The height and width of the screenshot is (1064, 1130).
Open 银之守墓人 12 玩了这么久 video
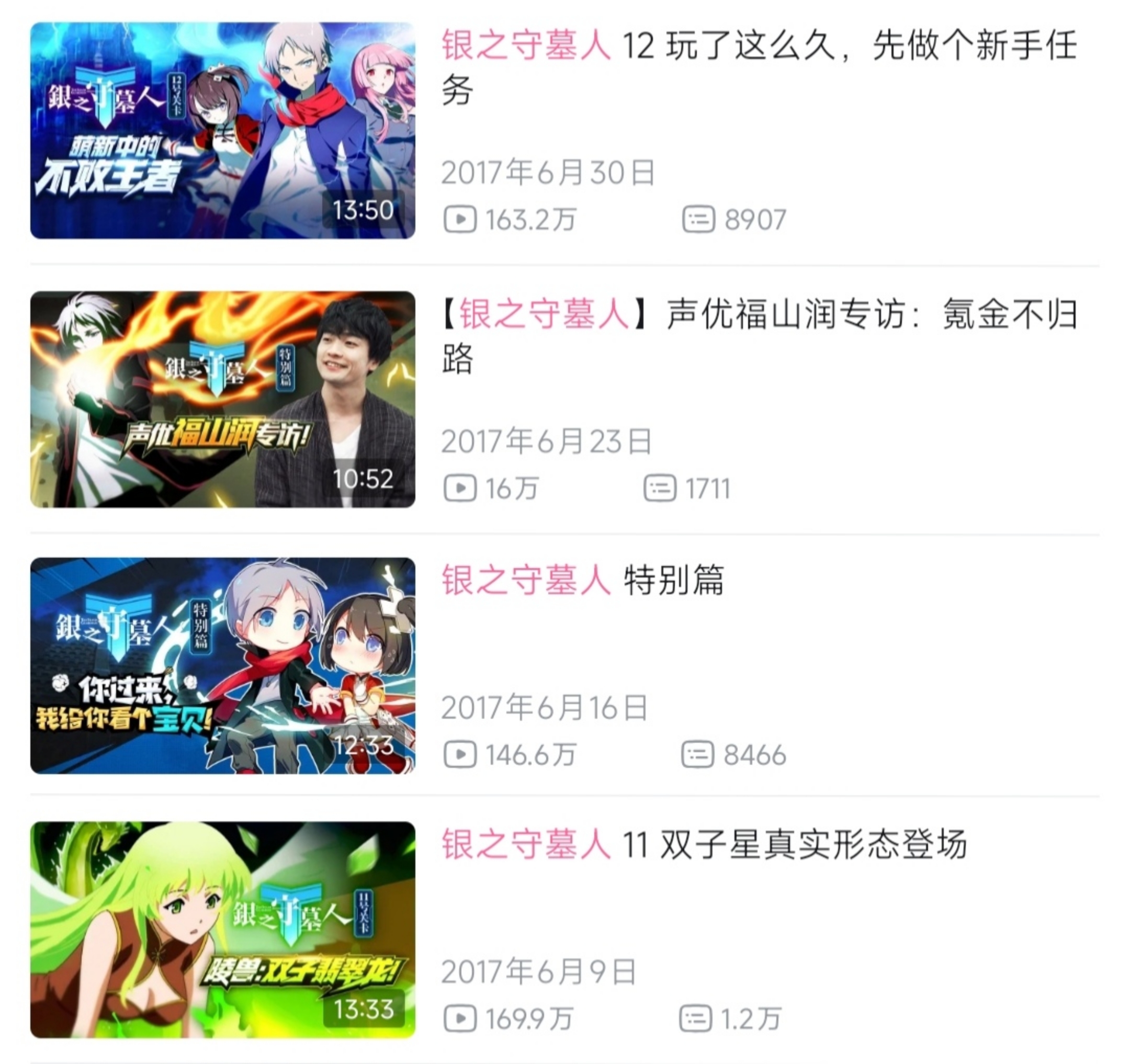point(222,130)
